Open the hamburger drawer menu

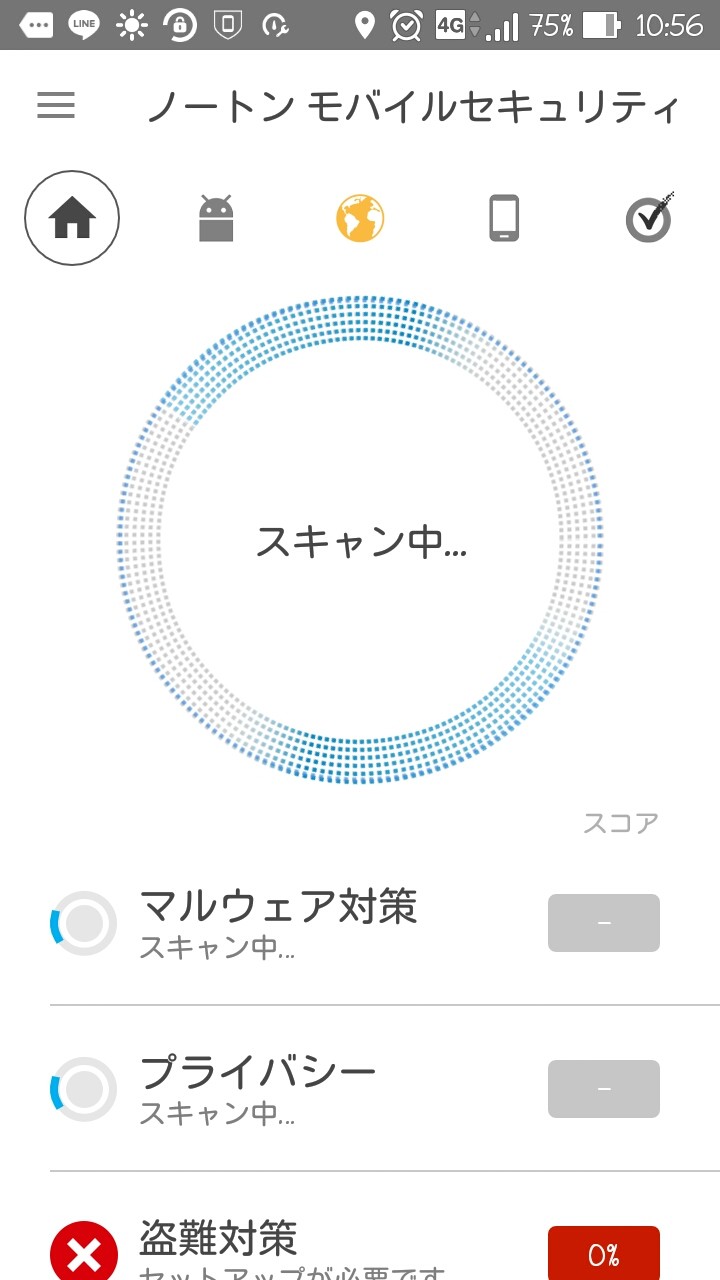[x=56, y=106]
